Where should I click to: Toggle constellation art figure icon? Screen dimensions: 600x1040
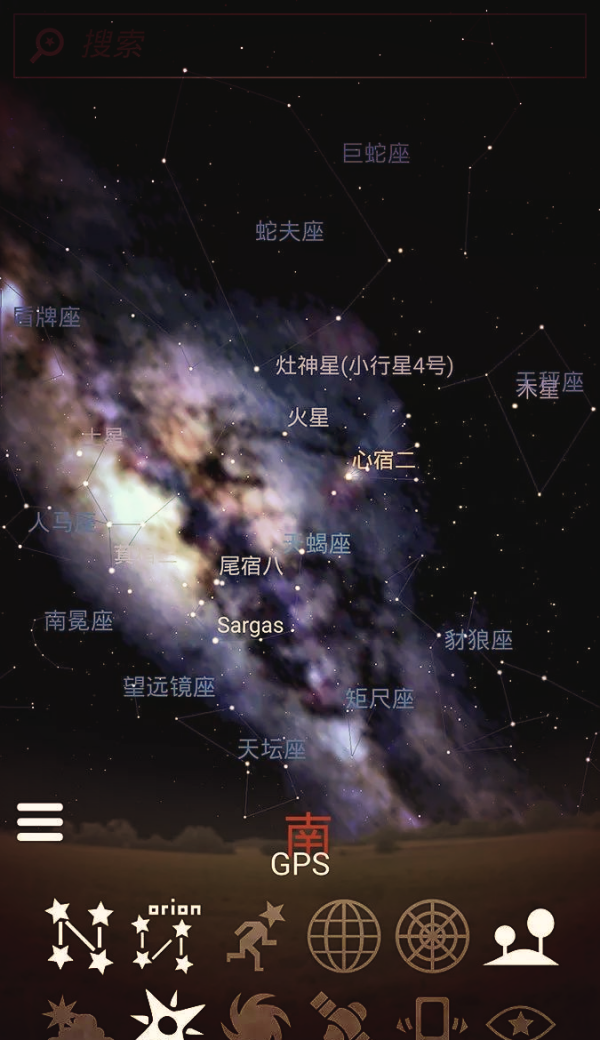coord(255,936)
